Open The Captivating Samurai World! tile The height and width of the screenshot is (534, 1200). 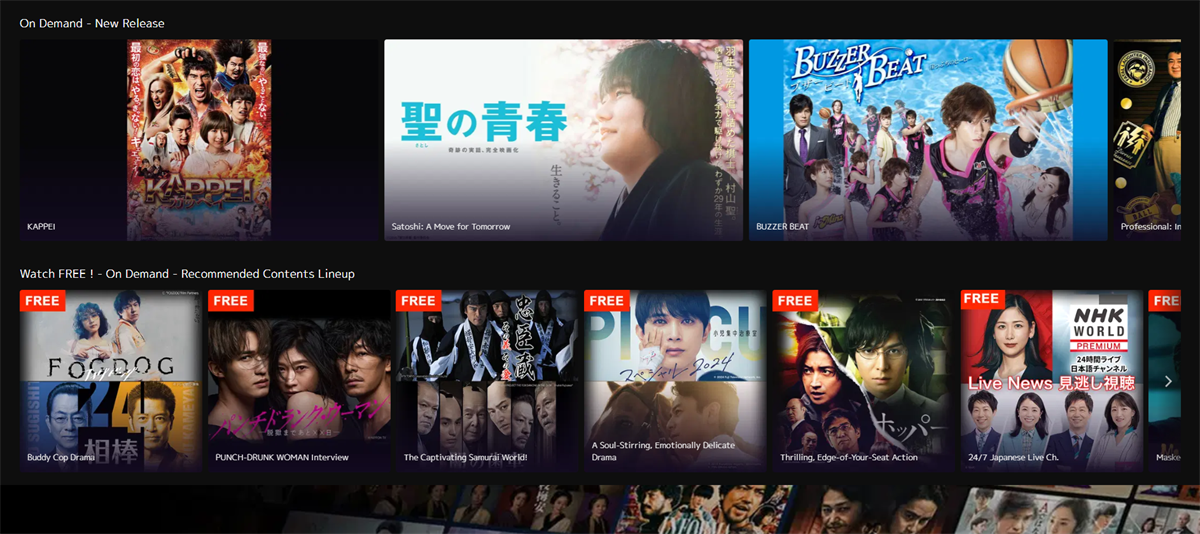pos(487,380)
